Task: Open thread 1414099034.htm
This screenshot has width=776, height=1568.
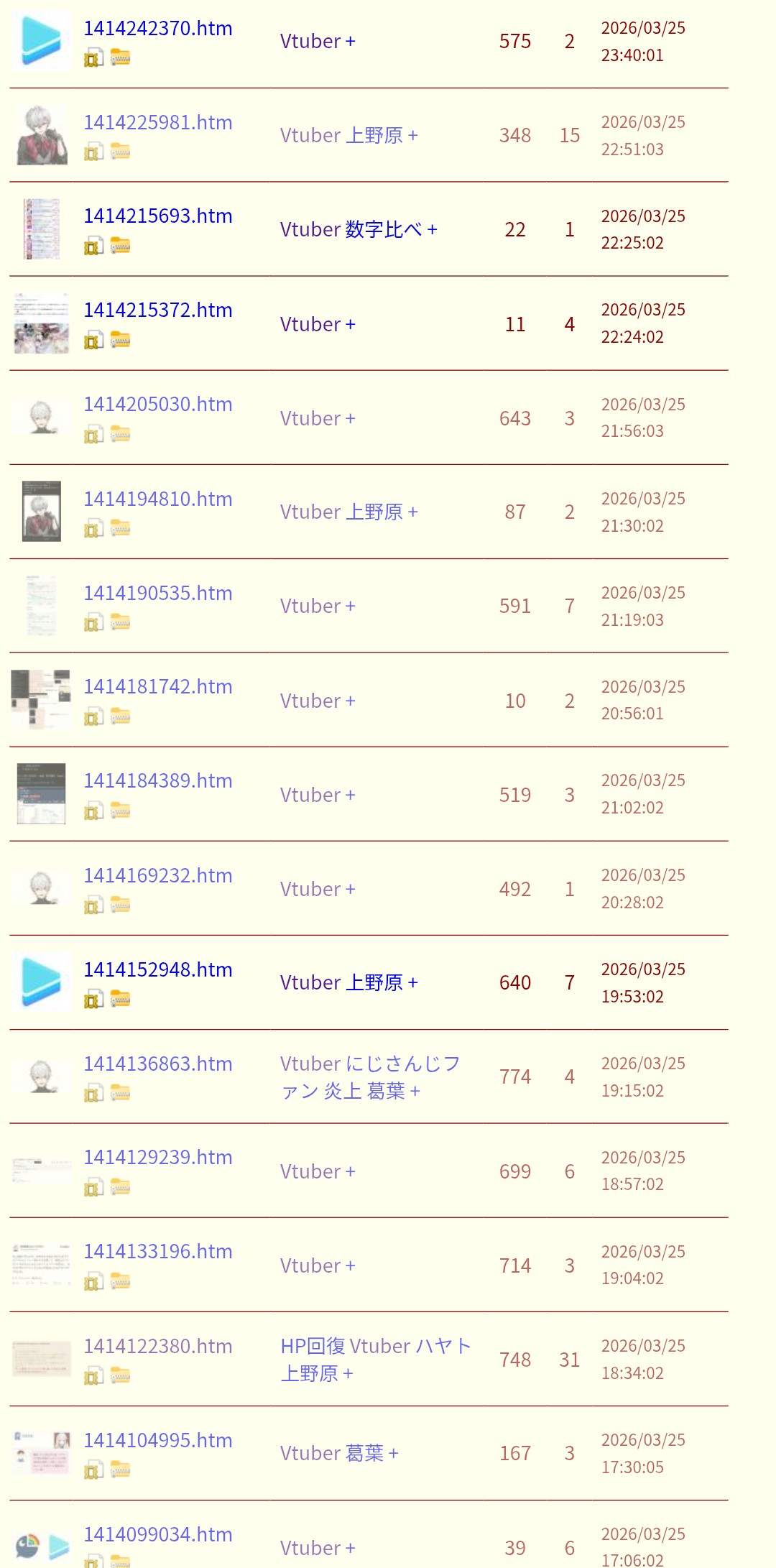Action: [157, 1535]
